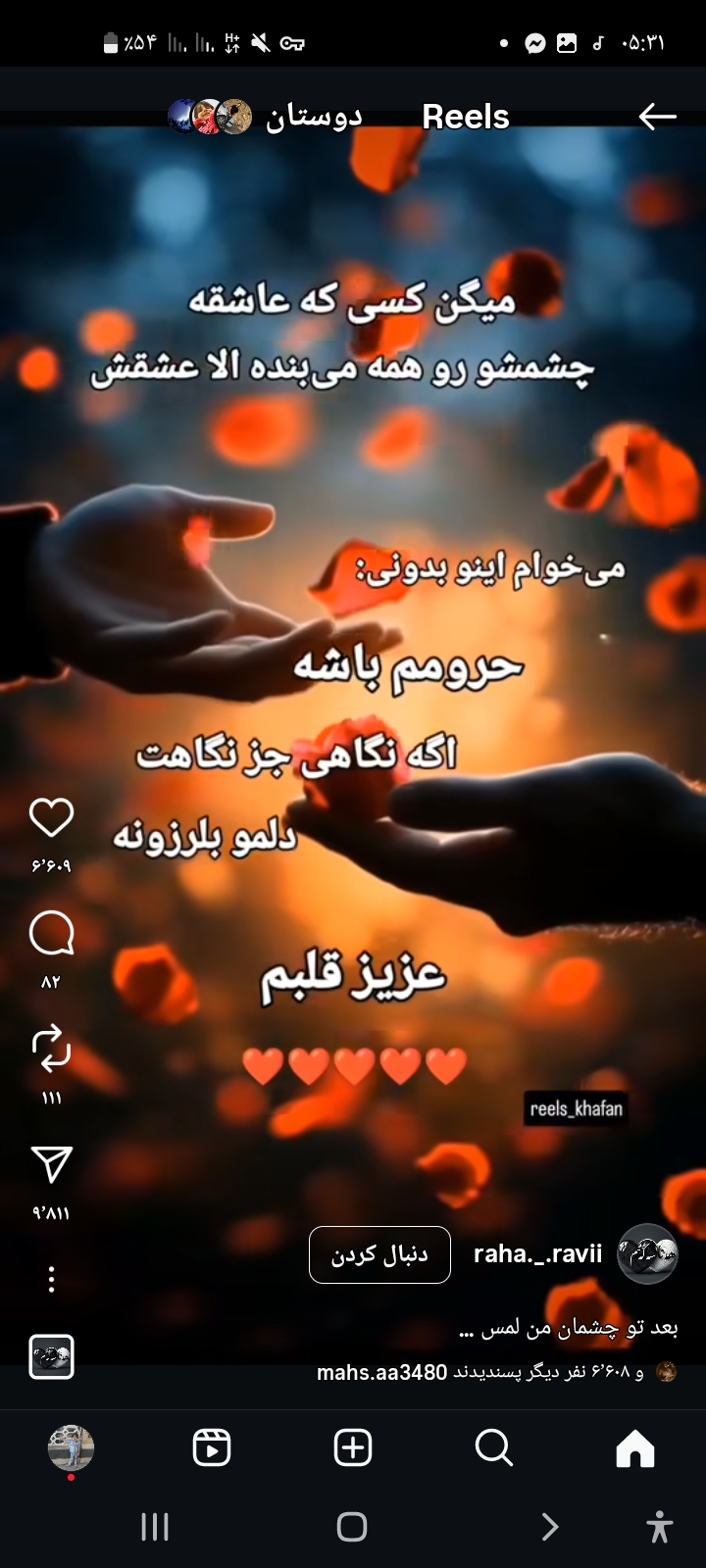Viewport: 706px width, 1568px height.
Task: Open the reel's audio track thumbnail
Action: pos(51,1357)
